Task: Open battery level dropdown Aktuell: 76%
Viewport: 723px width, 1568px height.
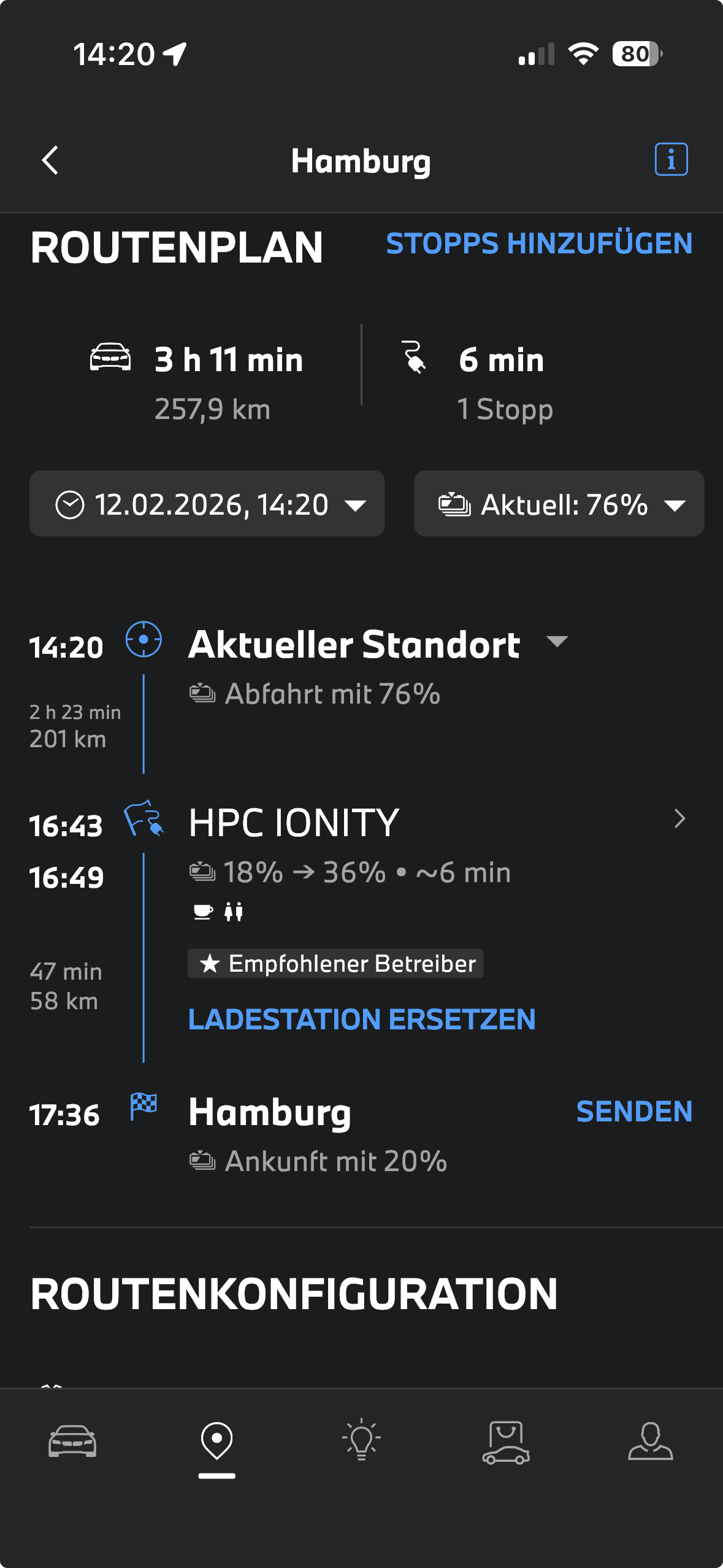Action: pos(559,504)
